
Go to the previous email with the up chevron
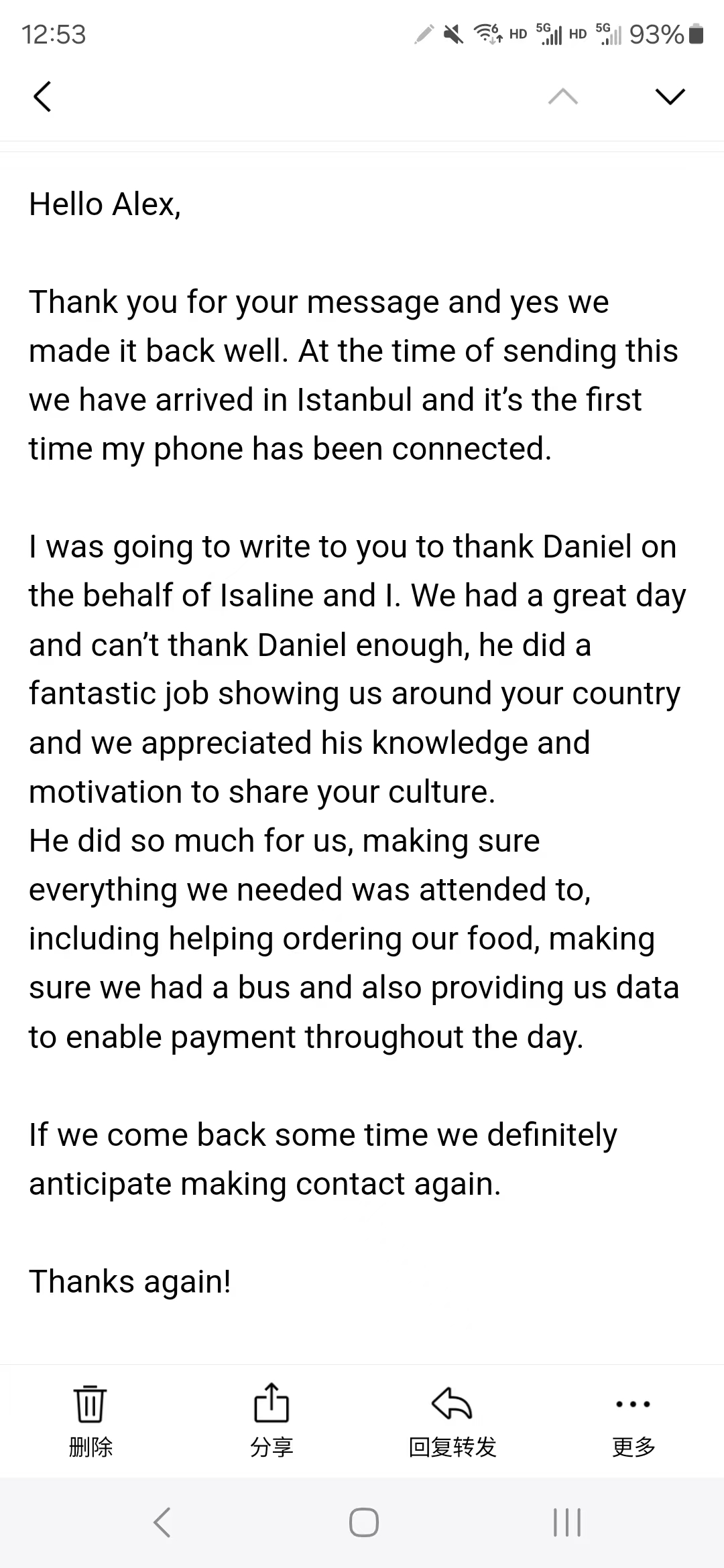(x=561, y=96)
